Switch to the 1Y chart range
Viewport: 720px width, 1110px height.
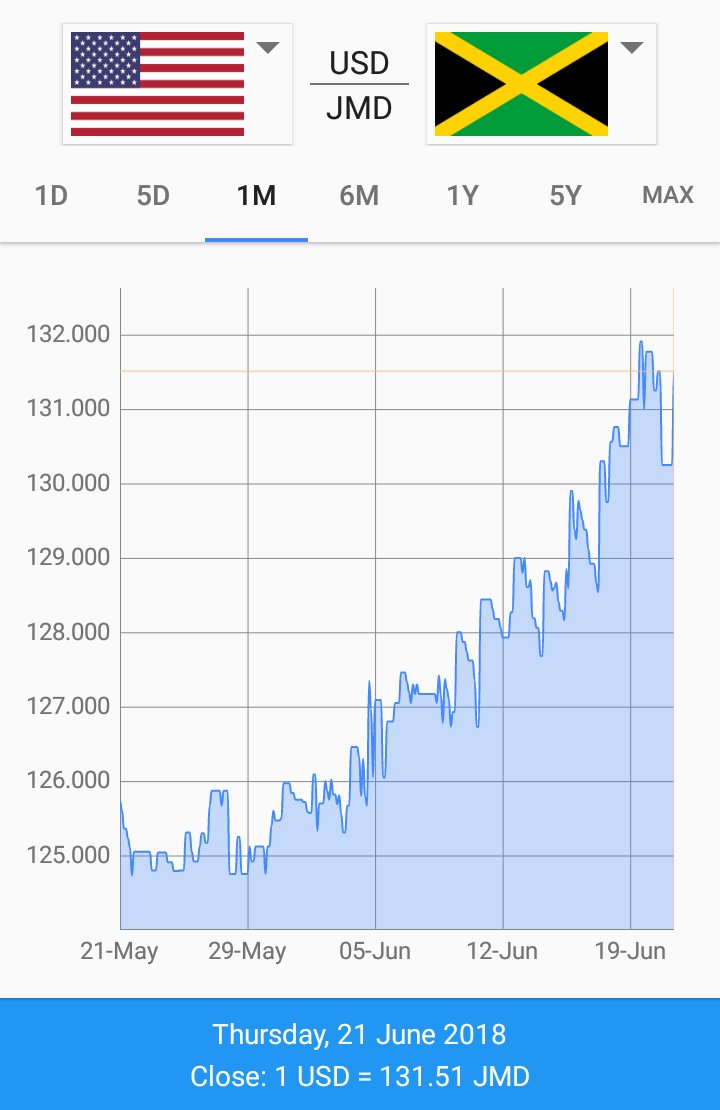click(x=462, y=196)
